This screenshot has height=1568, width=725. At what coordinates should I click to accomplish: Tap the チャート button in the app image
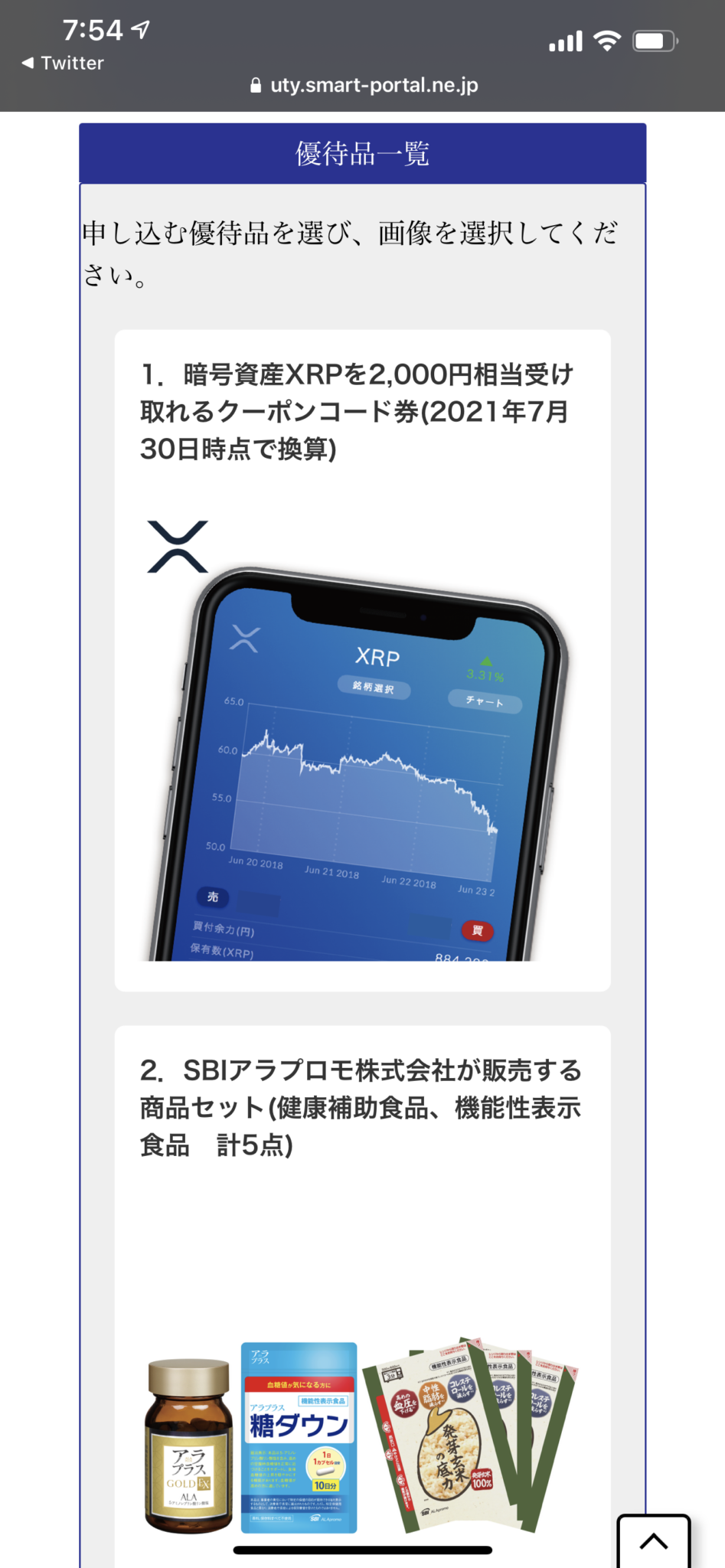click(x=485, y=703)
